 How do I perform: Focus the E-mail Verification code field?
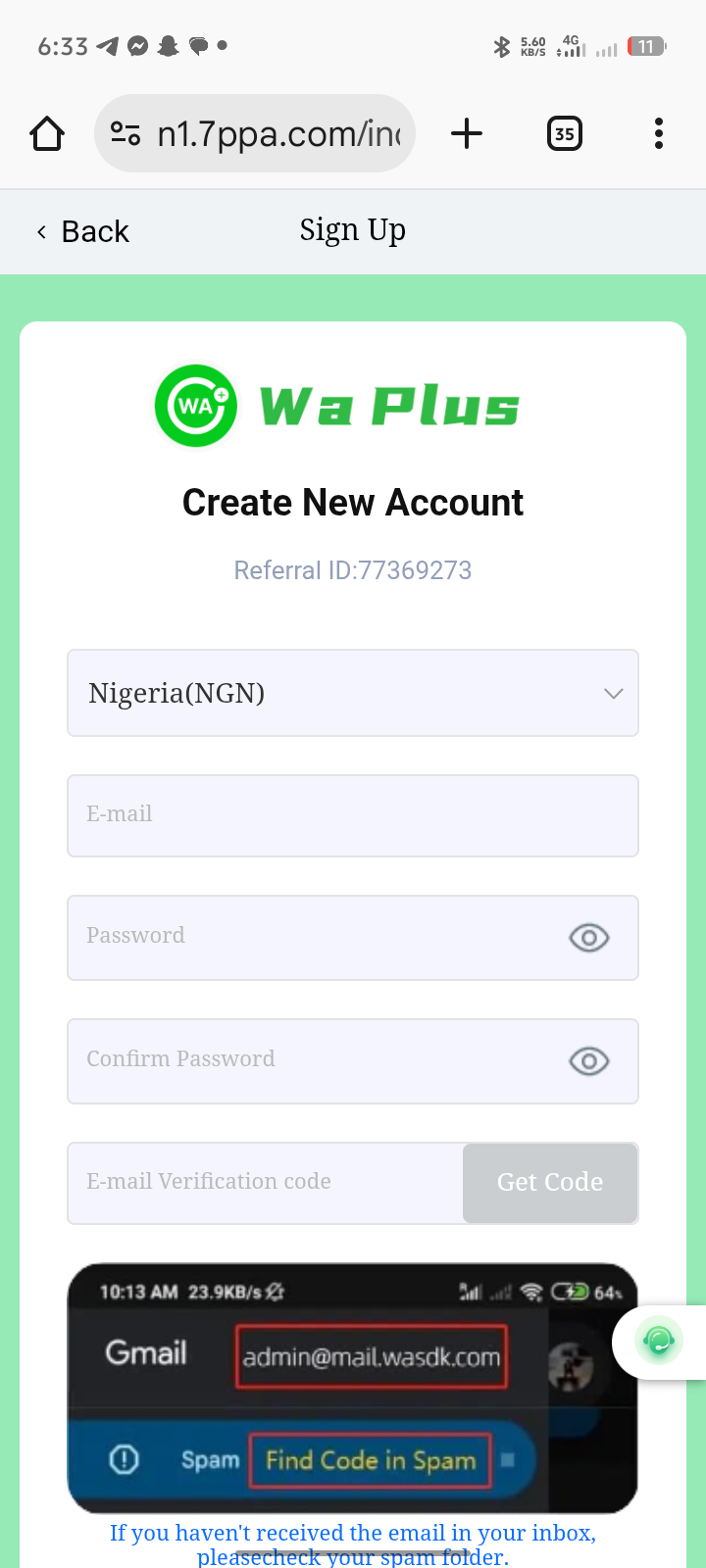[x=265, y=1182]
